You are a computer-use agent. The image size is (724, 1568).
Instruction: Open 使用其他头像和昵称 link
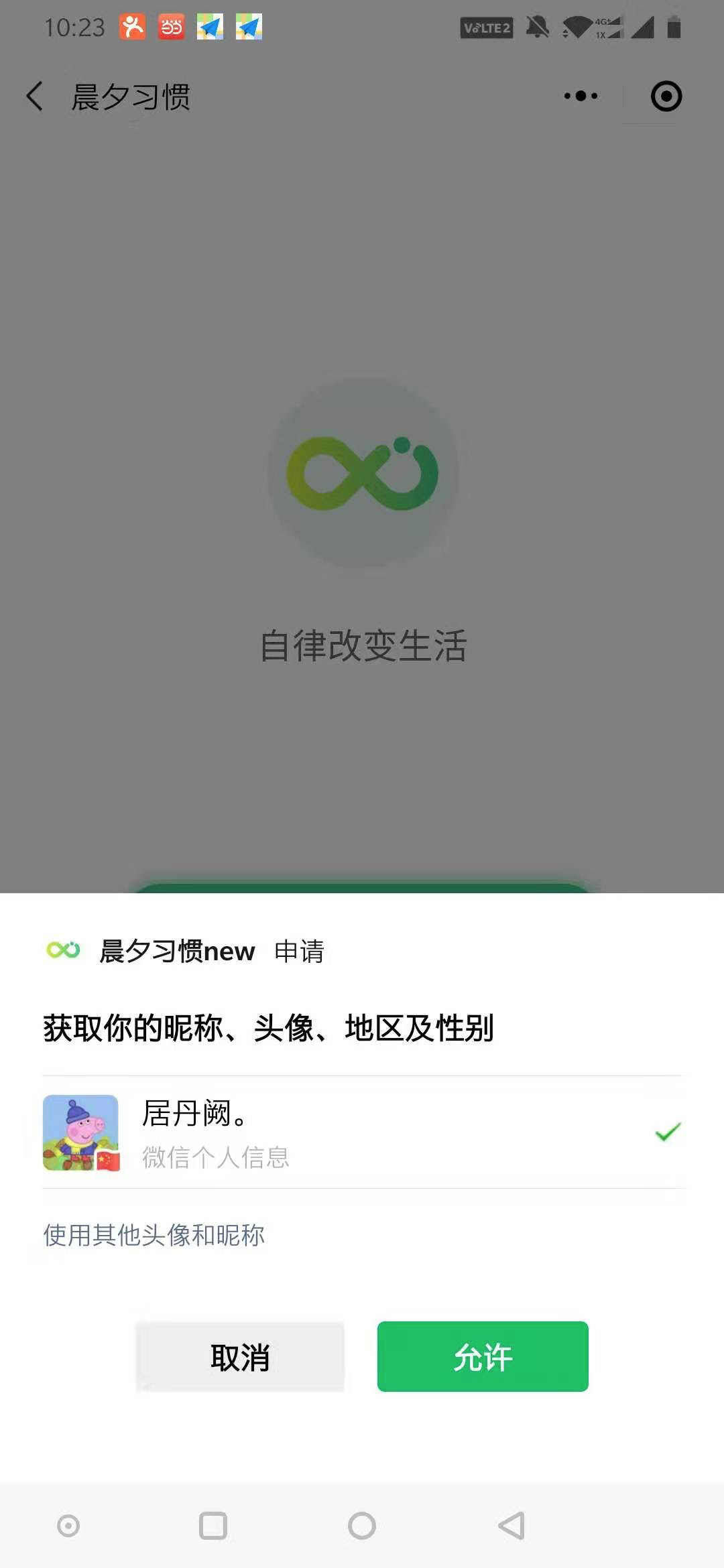click(x=154, y=1235)
